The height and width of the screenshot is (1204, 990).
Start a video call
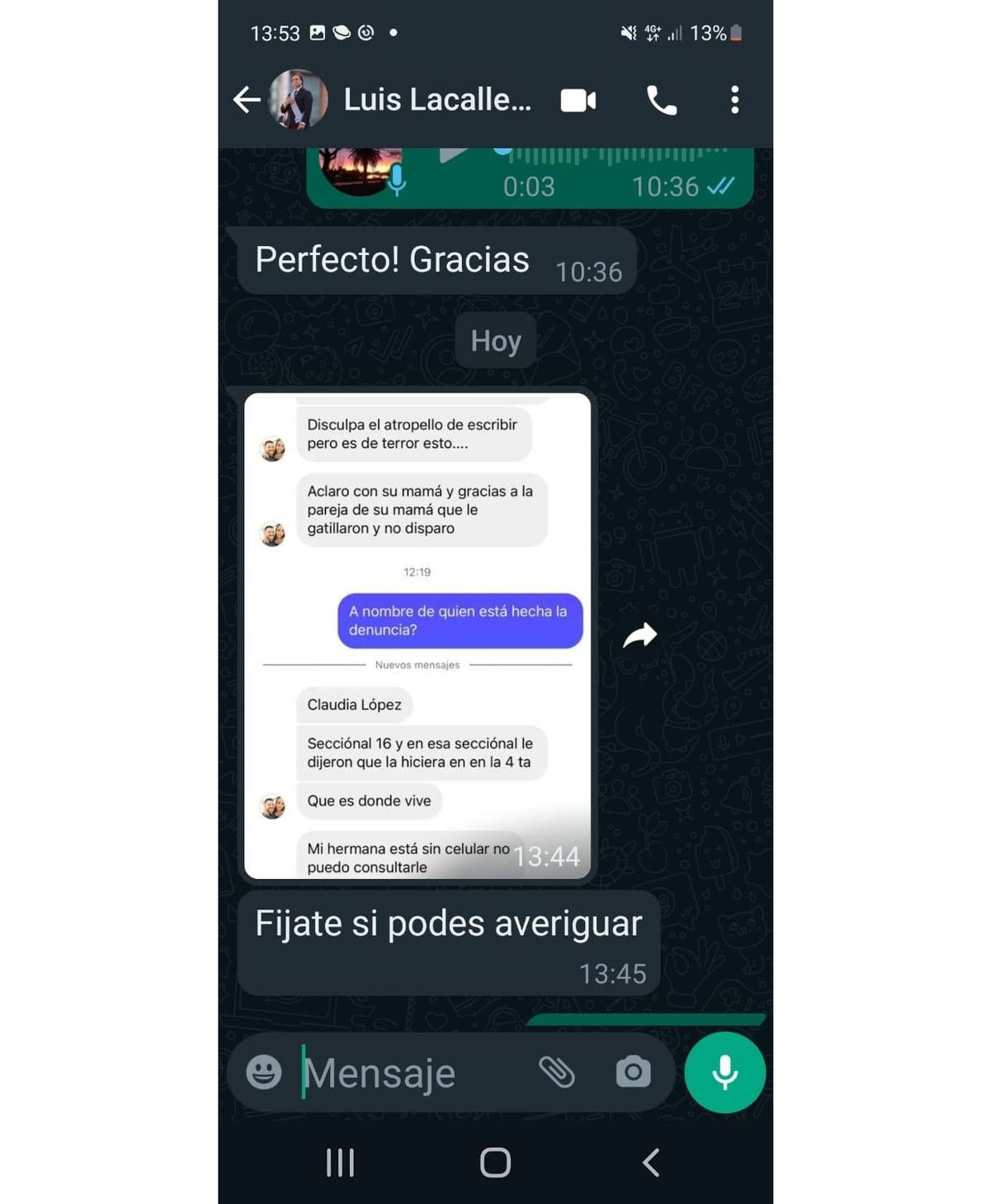coord(577,101)
